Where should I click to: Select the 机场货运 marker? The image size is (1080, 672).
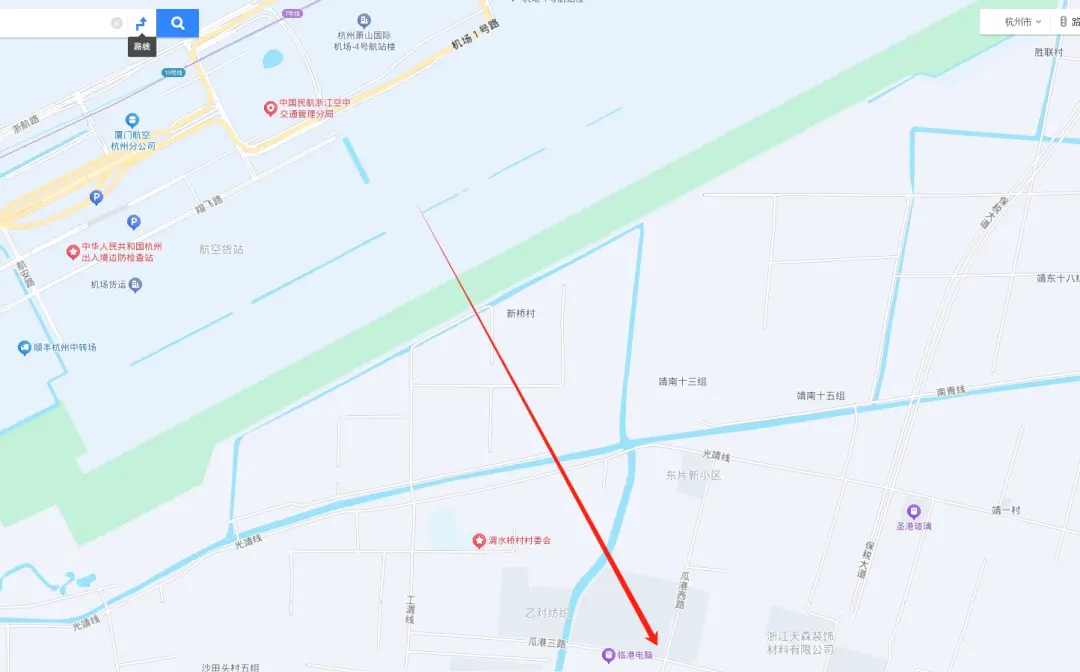coord(135,284)
